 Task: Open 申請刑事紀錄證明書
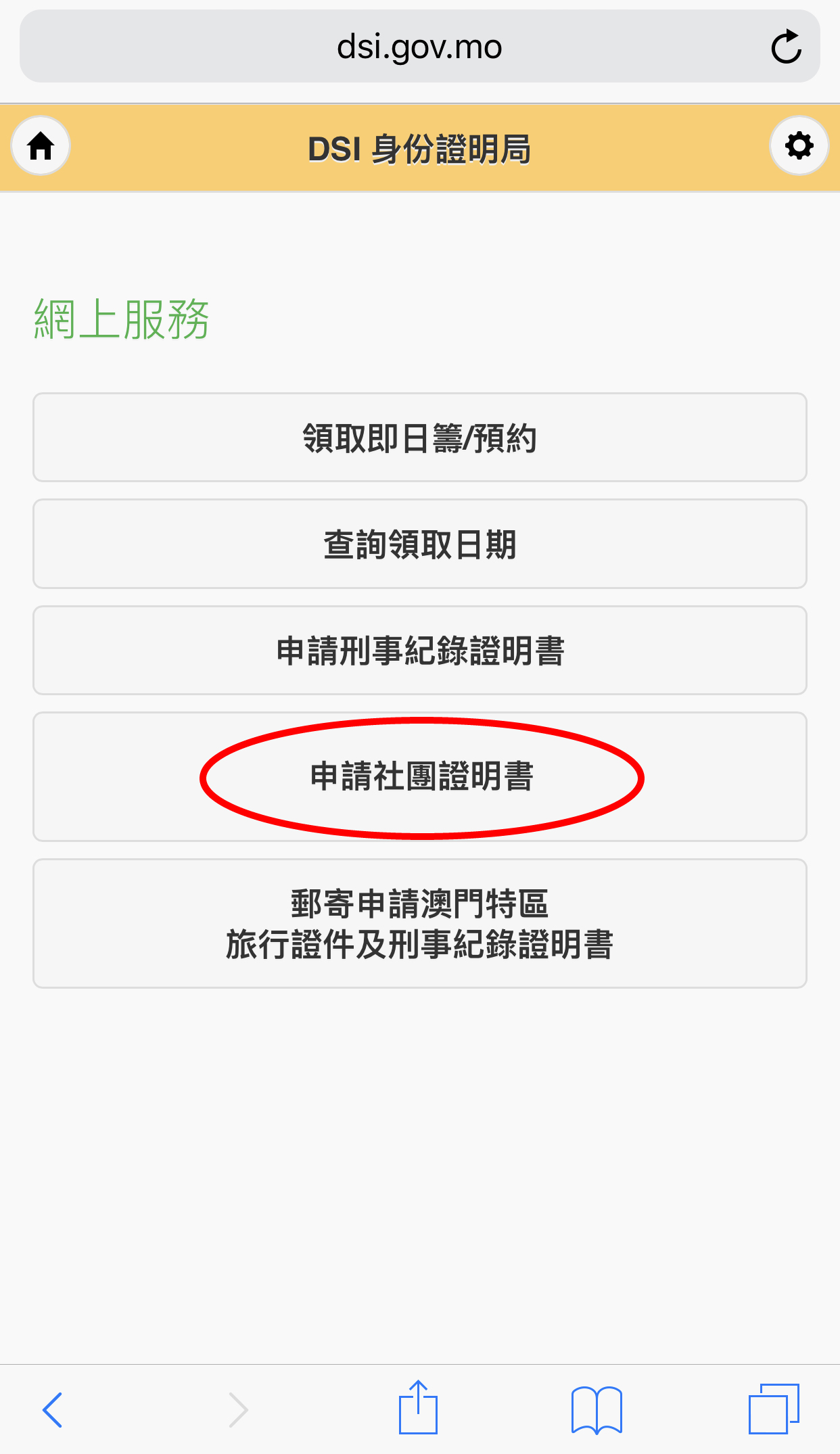point(419,650)
